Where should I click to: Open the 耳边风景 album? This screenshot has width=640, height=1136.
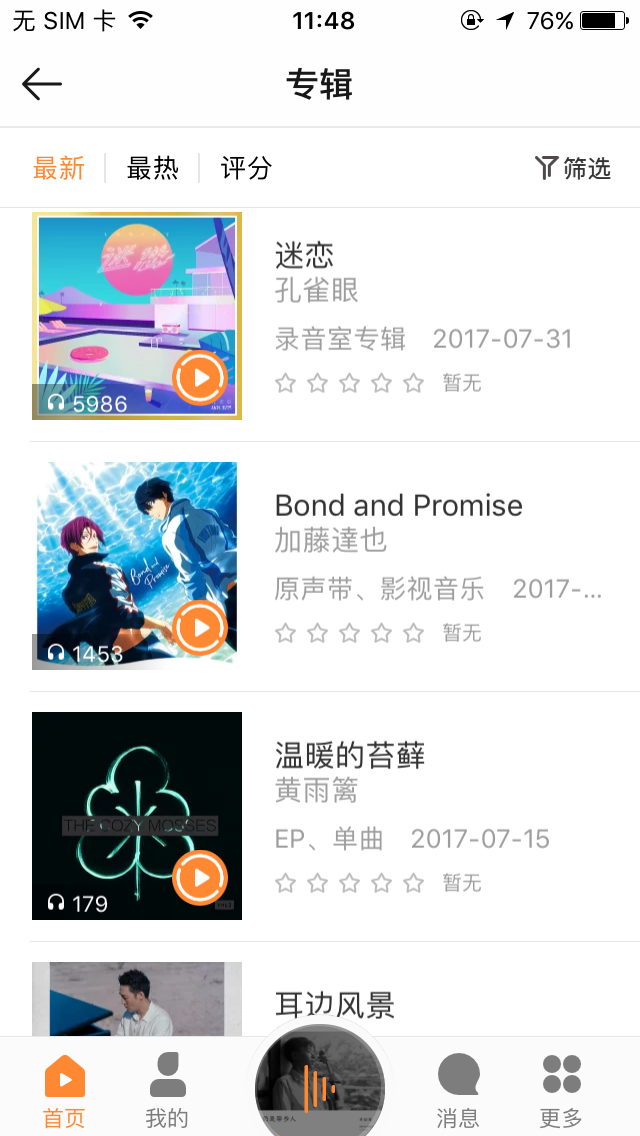[335, 1004]
